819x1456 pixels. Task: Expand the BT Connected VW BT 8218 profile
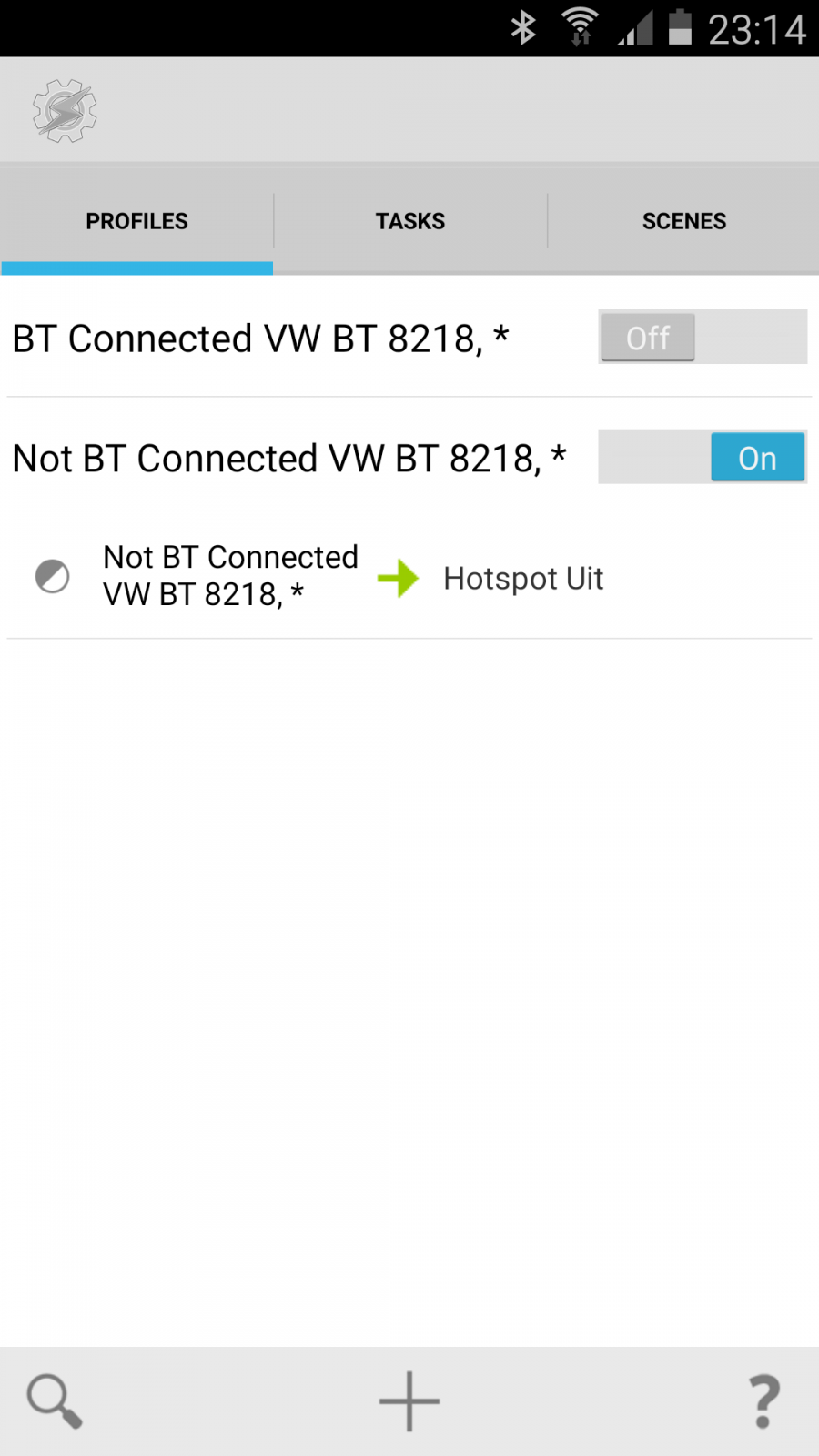(x=260, y=339)
